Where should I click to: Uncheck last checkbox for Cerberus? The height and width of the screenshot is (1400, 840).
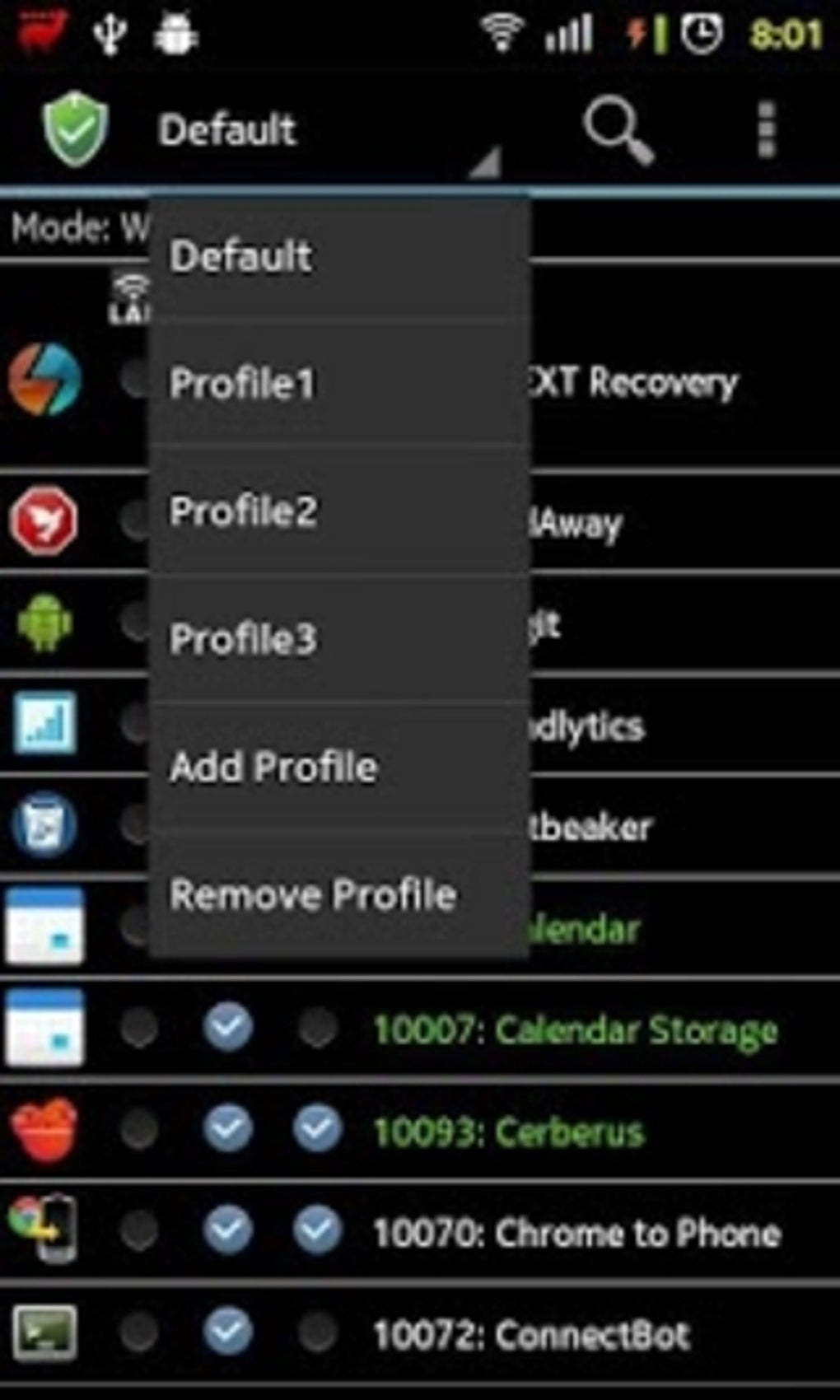click(317, 1130)
